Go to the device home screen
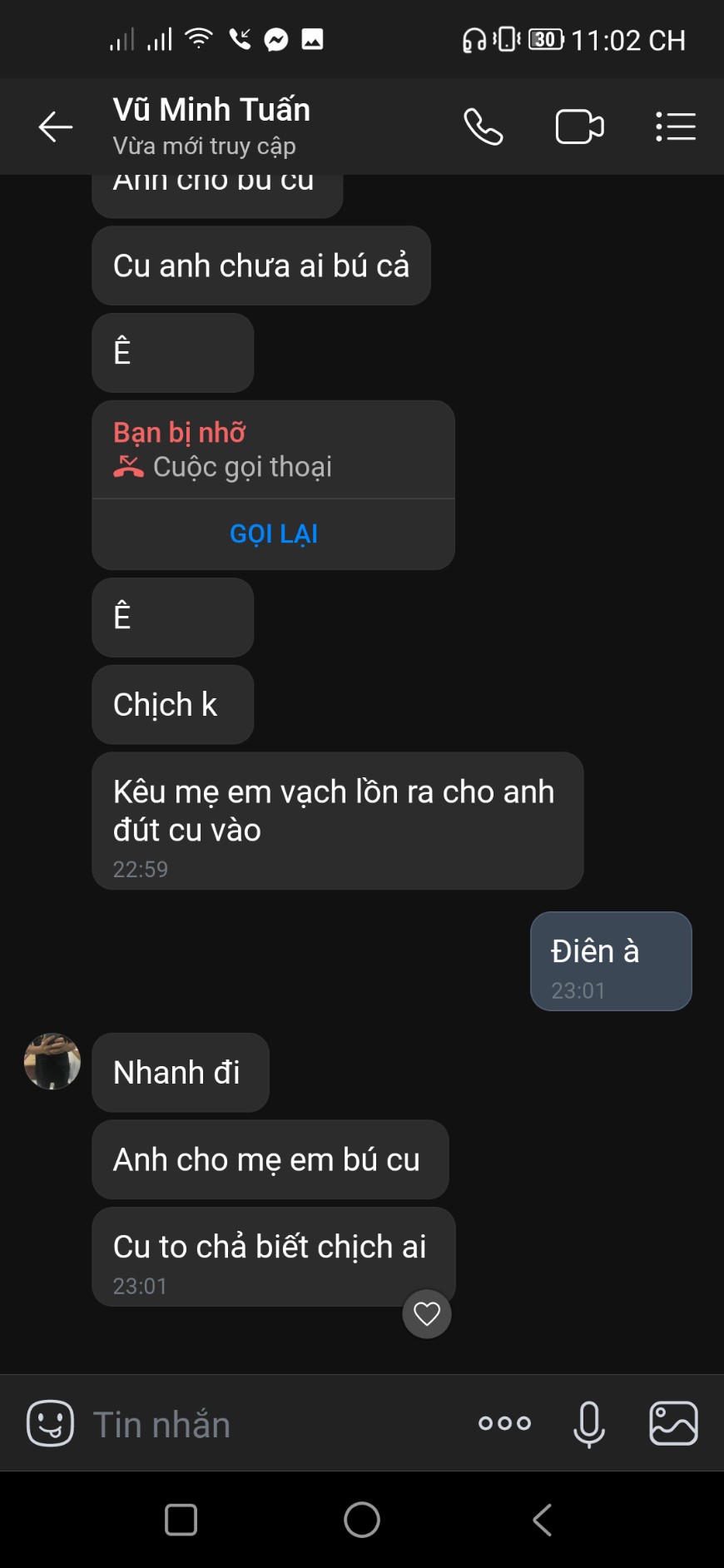The height and width of the screenshot is (1568, 724). click(x=362, y=1520)
